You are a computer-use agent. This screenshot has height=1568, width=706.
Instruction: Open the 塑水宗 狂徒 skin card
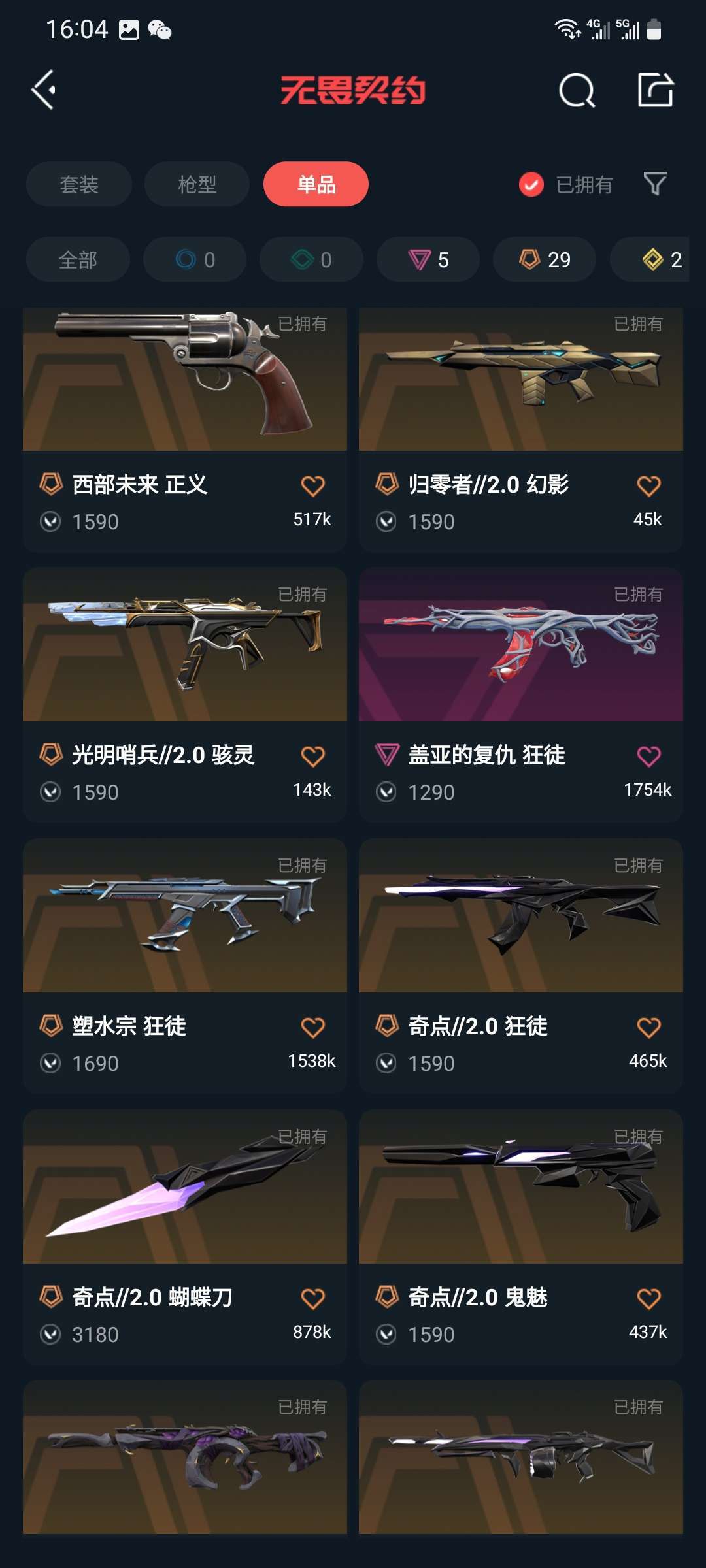[185, 966]
